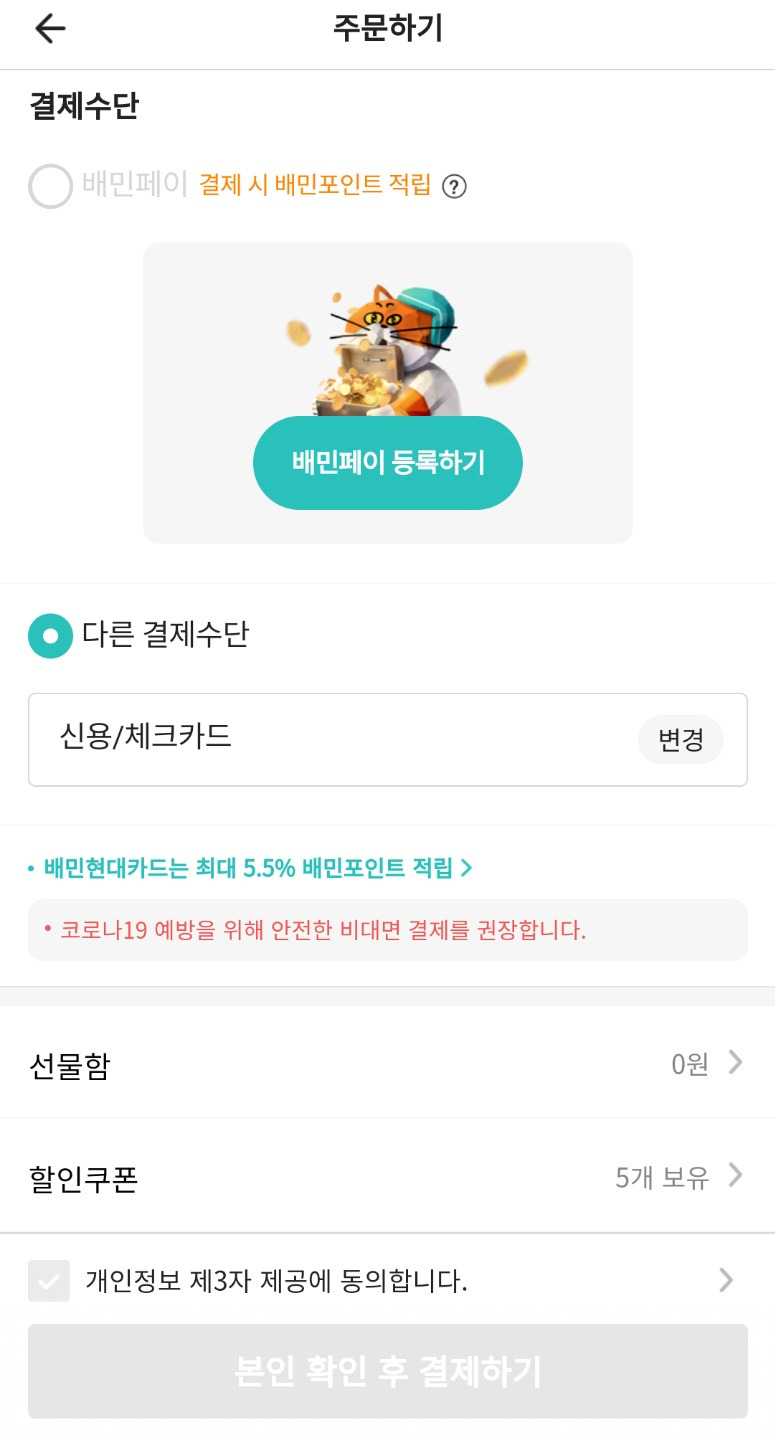Select the 다른 결제수단 radio button
This screenshot has width=775, height=1440.
click(x=50, y=637)
